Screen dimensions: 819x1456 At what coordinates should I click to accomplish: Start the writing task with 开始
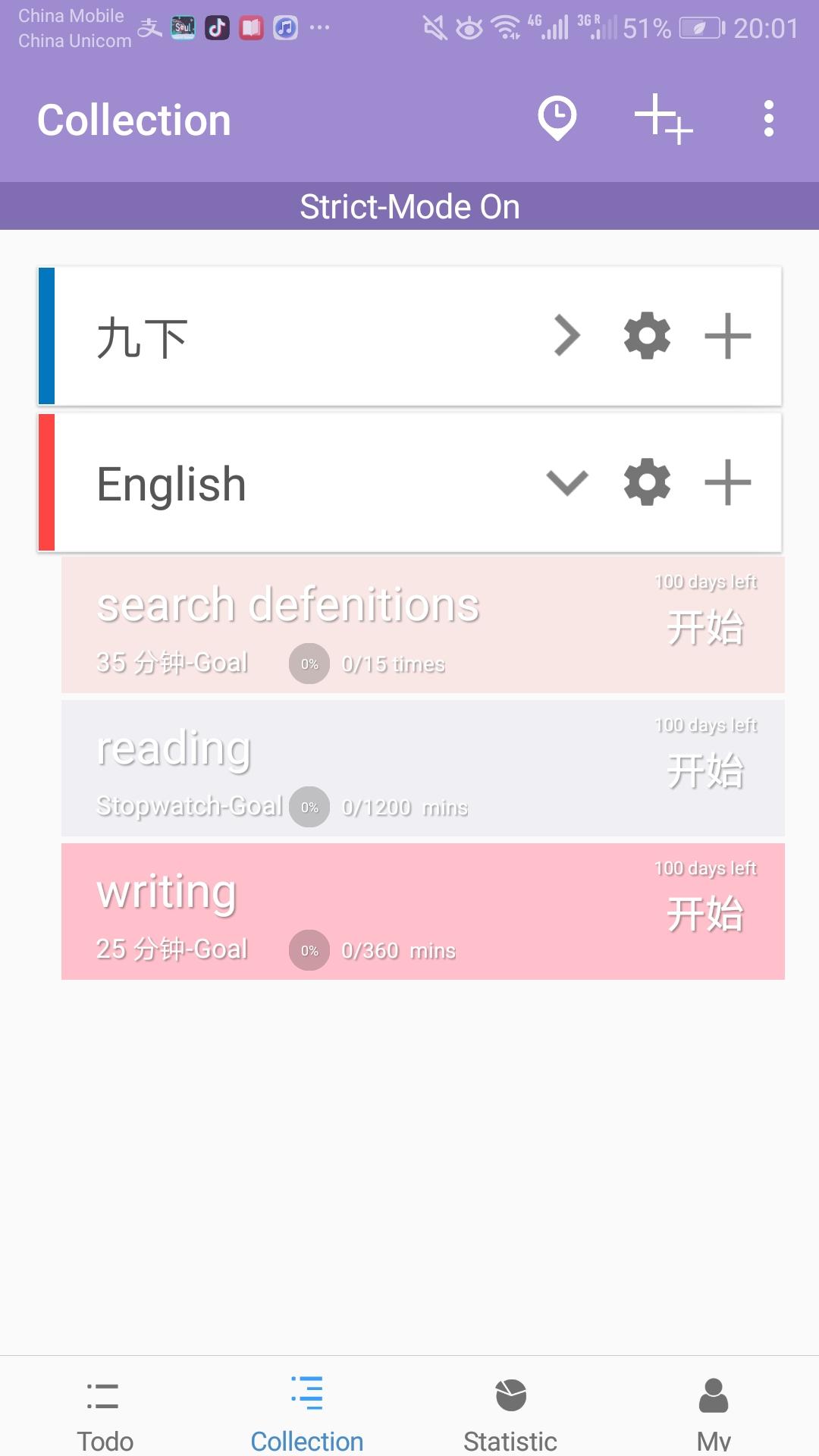[x=705, y=914]
